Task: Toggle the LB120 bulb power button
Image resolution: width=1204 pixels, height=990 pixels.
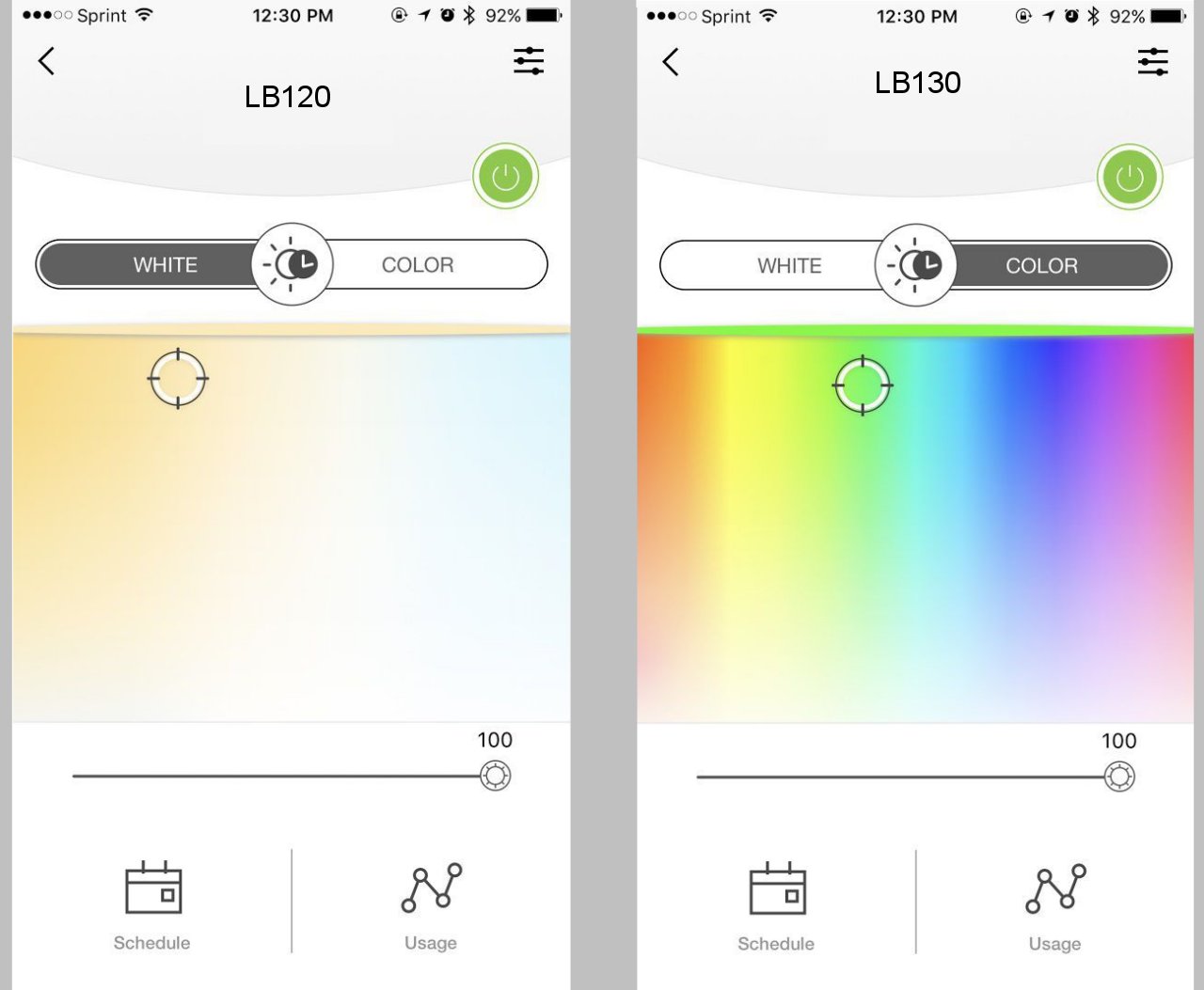Action: (x=505, y=176)
